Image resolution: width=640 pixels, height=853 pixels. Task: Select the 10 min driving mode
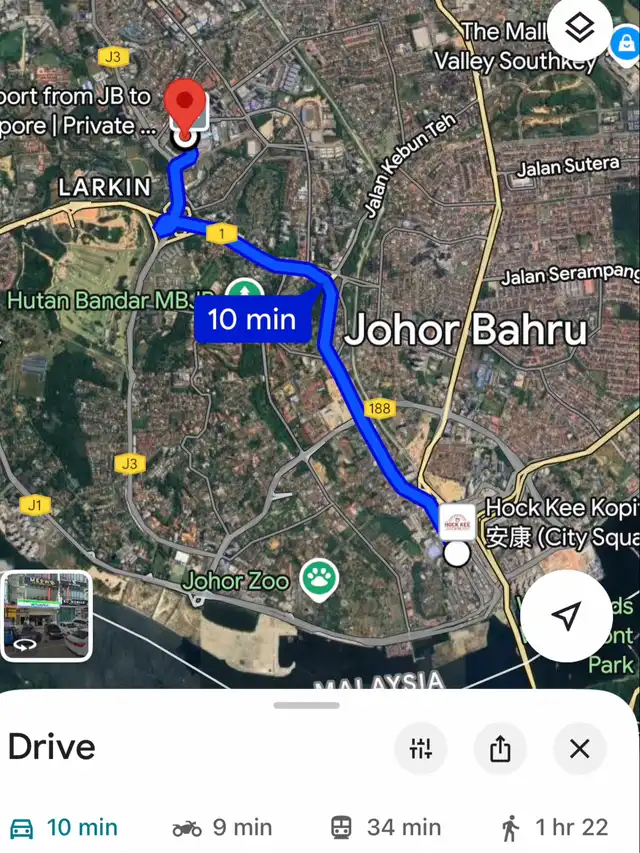click(x=64, y=827)
